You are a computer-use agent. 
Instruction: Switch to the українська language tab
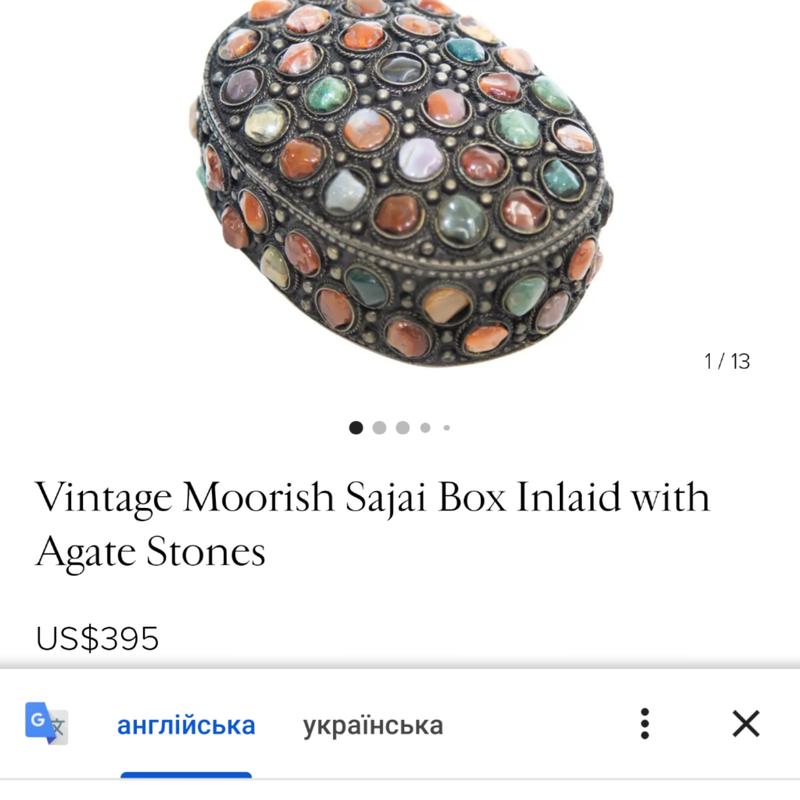coord(373,725)
